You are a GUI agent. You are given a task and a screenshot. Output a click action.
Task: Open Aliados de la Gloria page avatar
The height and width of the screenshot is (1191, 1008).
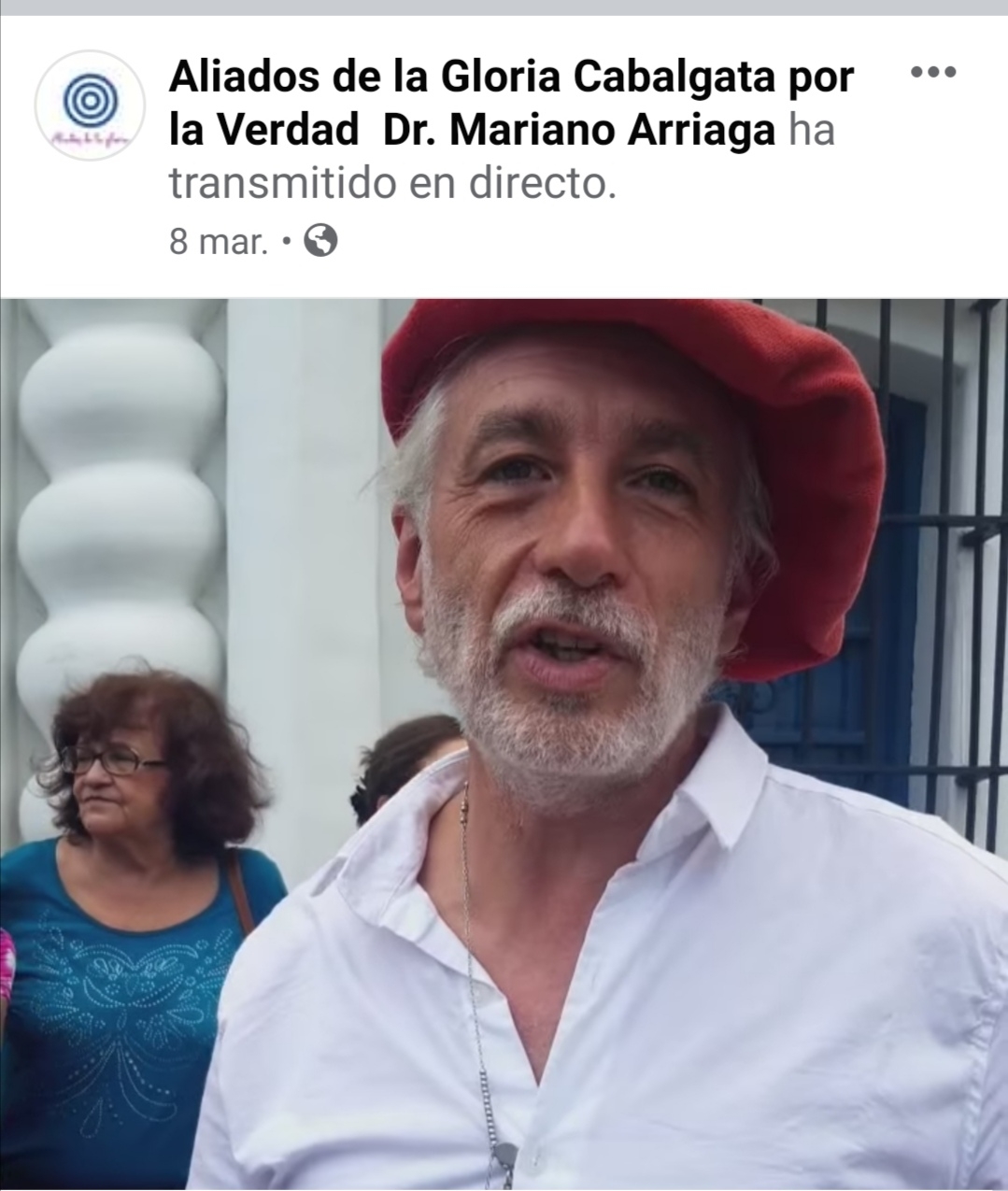[90, 105]
